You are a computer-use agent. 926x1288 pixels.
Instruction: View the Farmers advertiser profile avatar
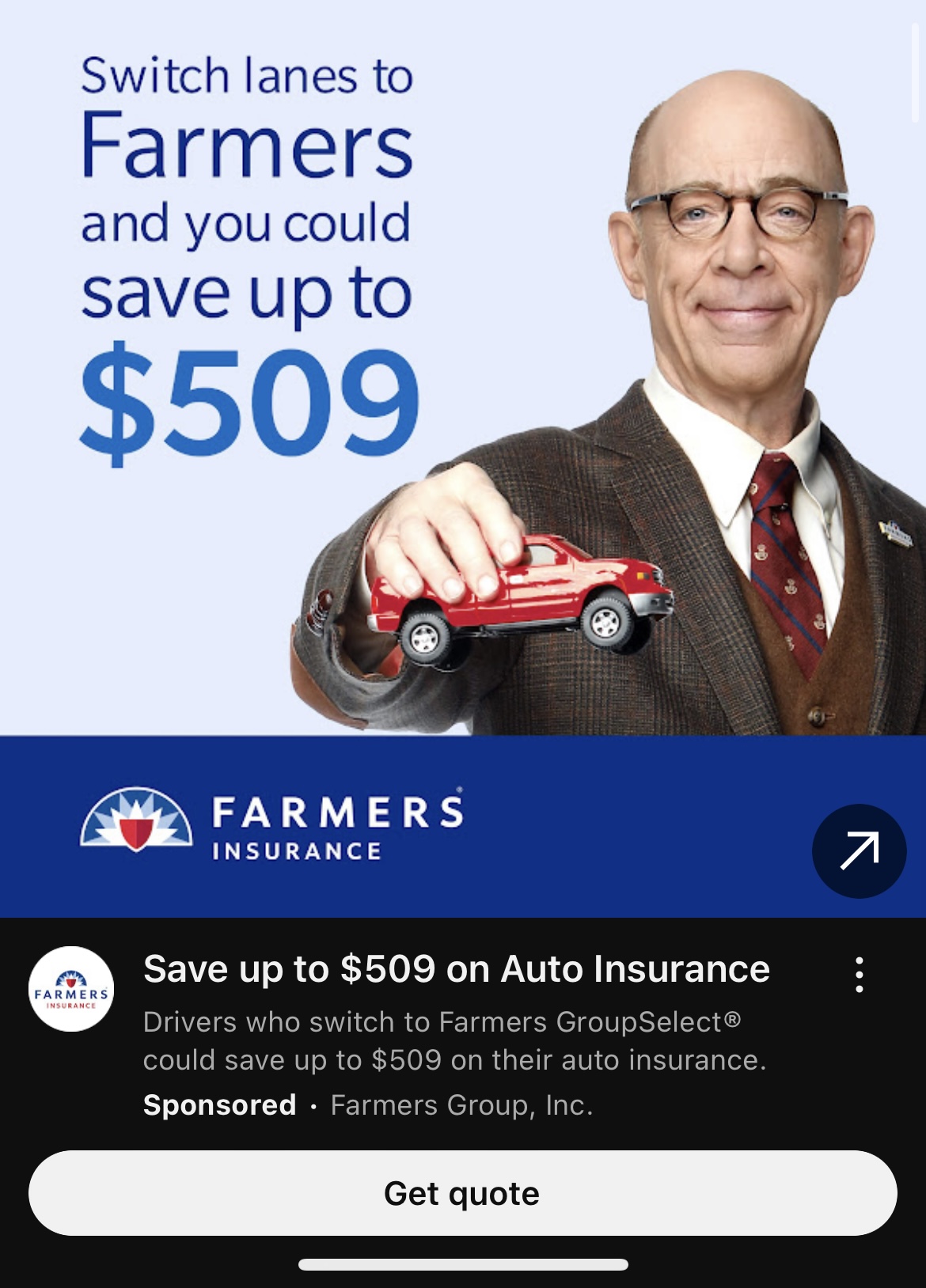coord(71,988)
